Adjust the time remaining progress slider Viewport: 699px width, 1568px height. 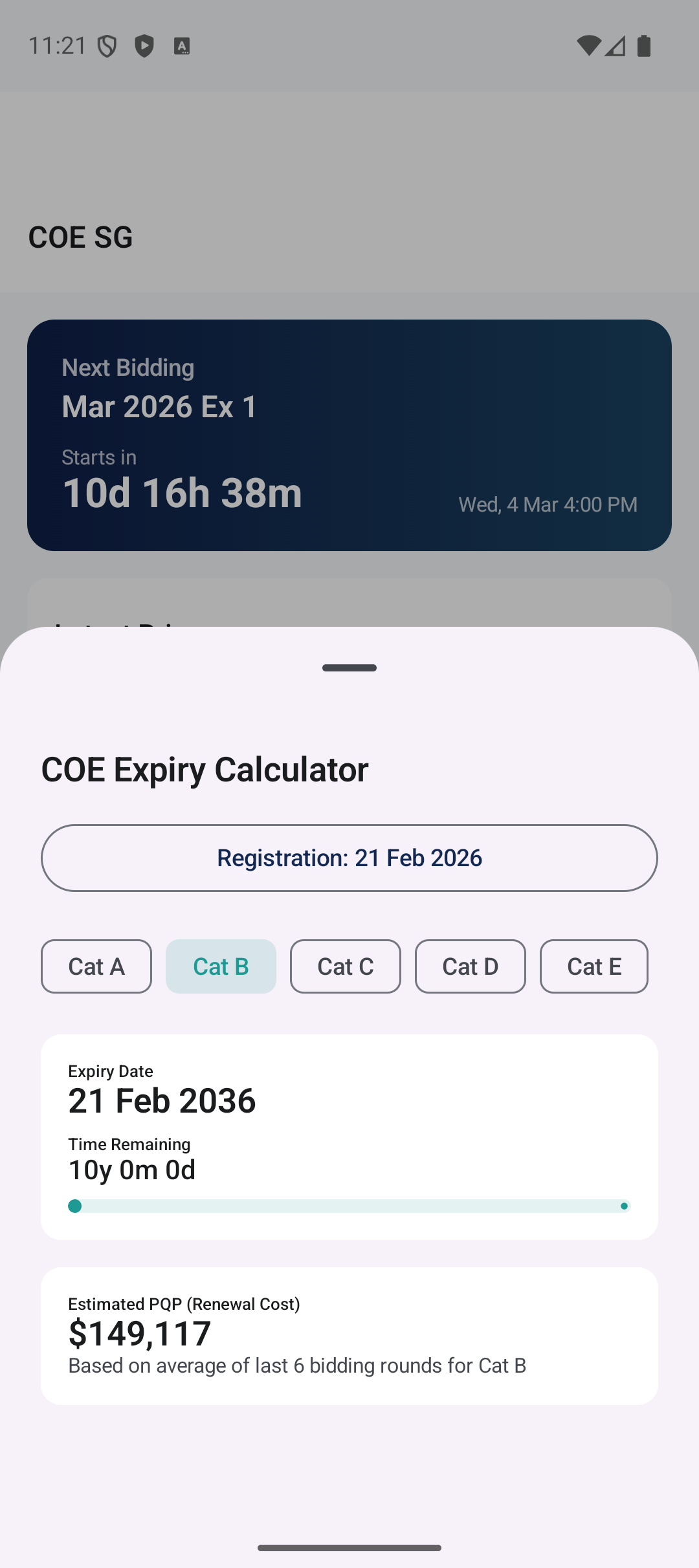pos(349,1206)
